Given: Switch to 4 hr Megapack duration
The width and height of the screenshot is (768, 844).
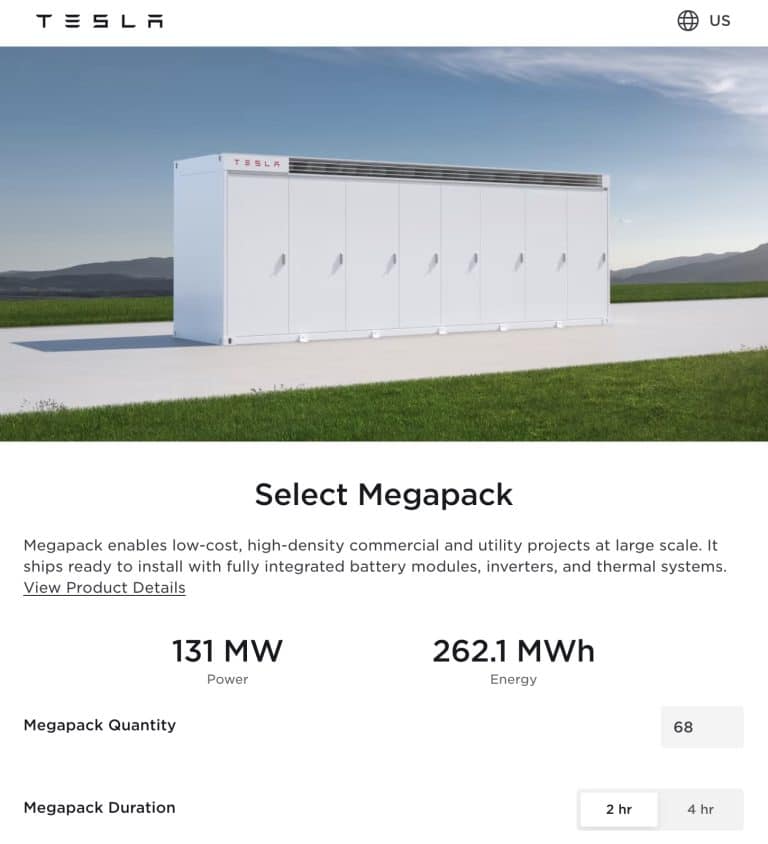Looking at the screenshot, I should point(700,809).
